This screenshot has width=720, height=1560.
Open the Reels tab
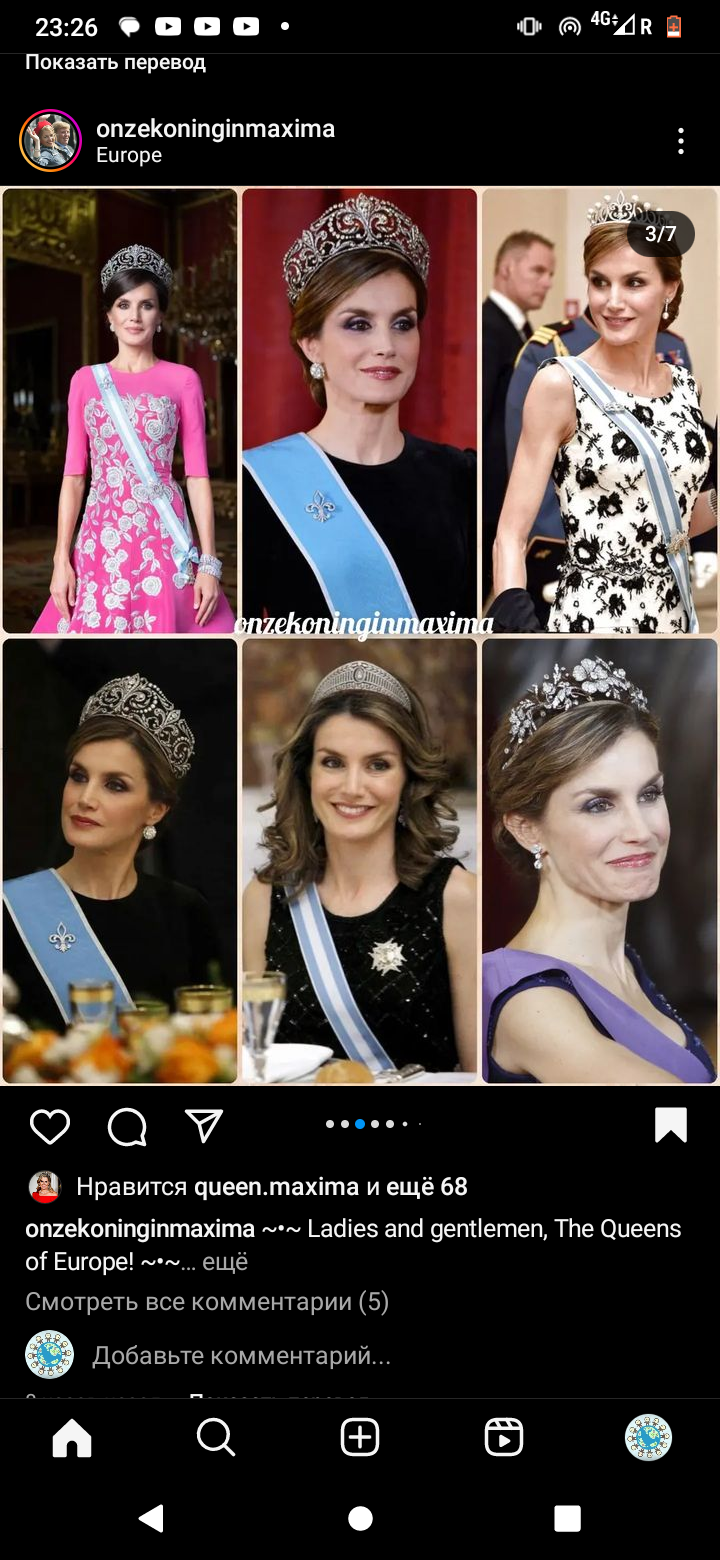pyautogui.click(x=503, y=1438)
